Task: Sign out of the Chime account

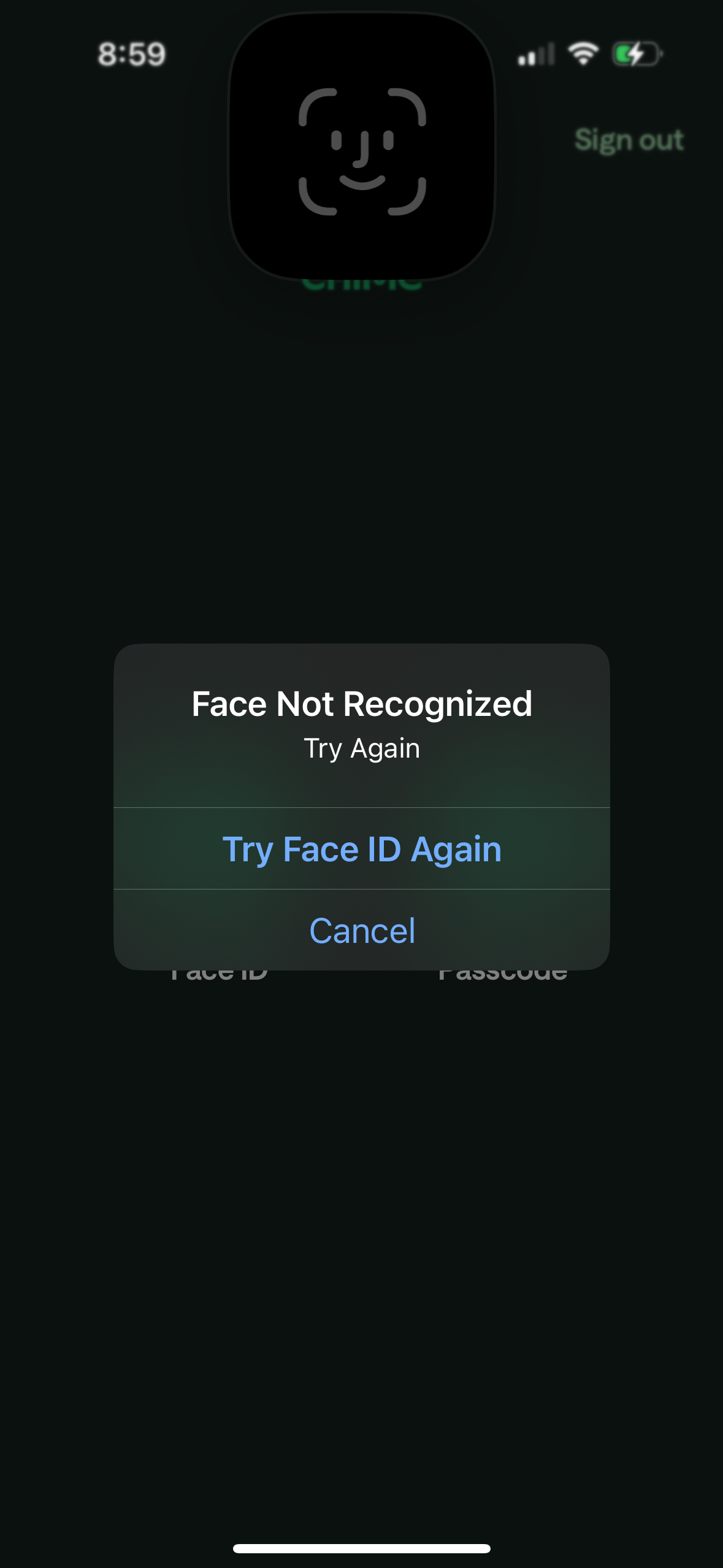Action: [x=629, y=139]
